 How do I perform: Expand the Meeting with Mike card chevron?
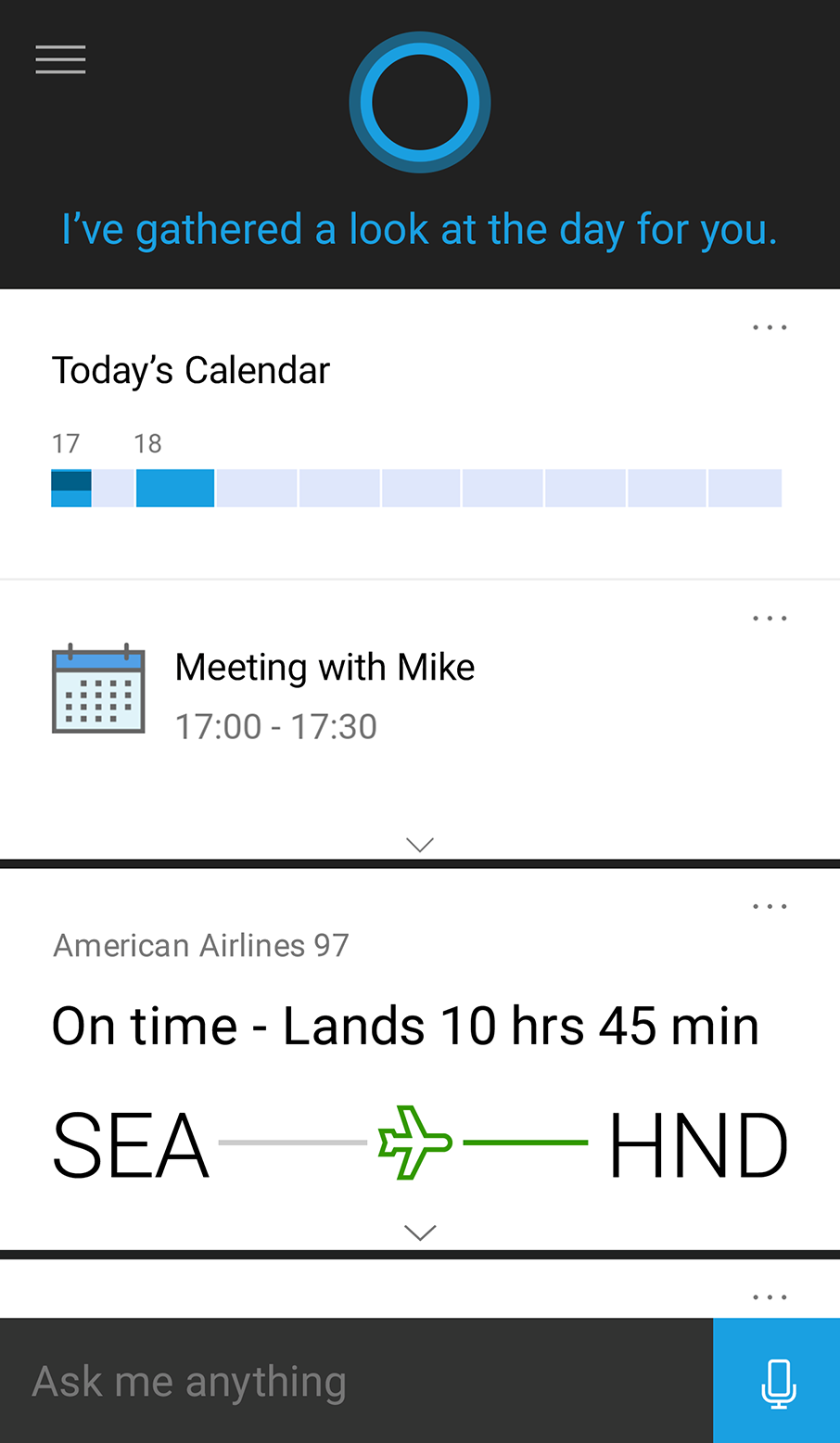[420, 844]
